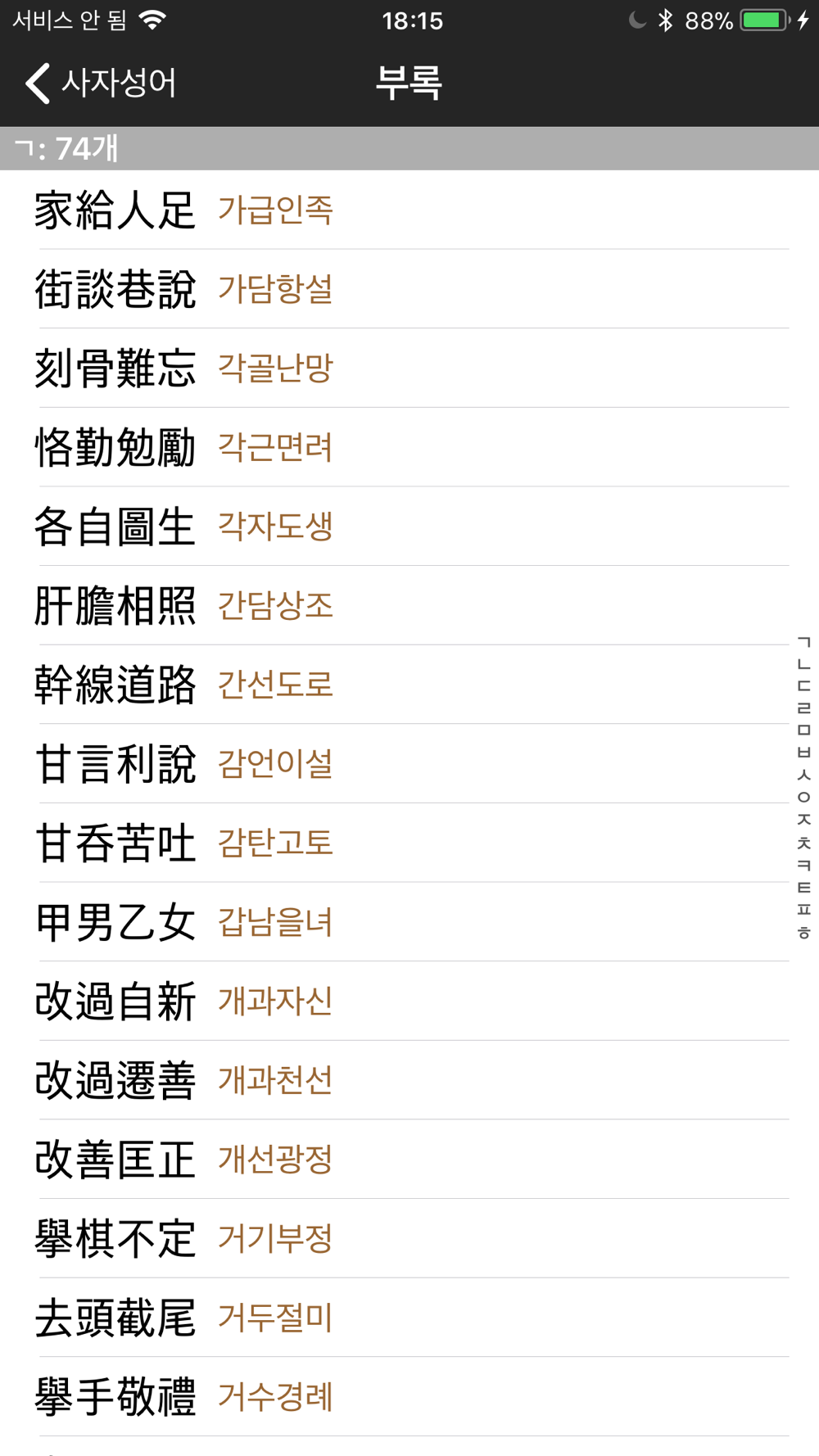
Task: Open the 감탄고토 idiom
Action: [409, 843]
